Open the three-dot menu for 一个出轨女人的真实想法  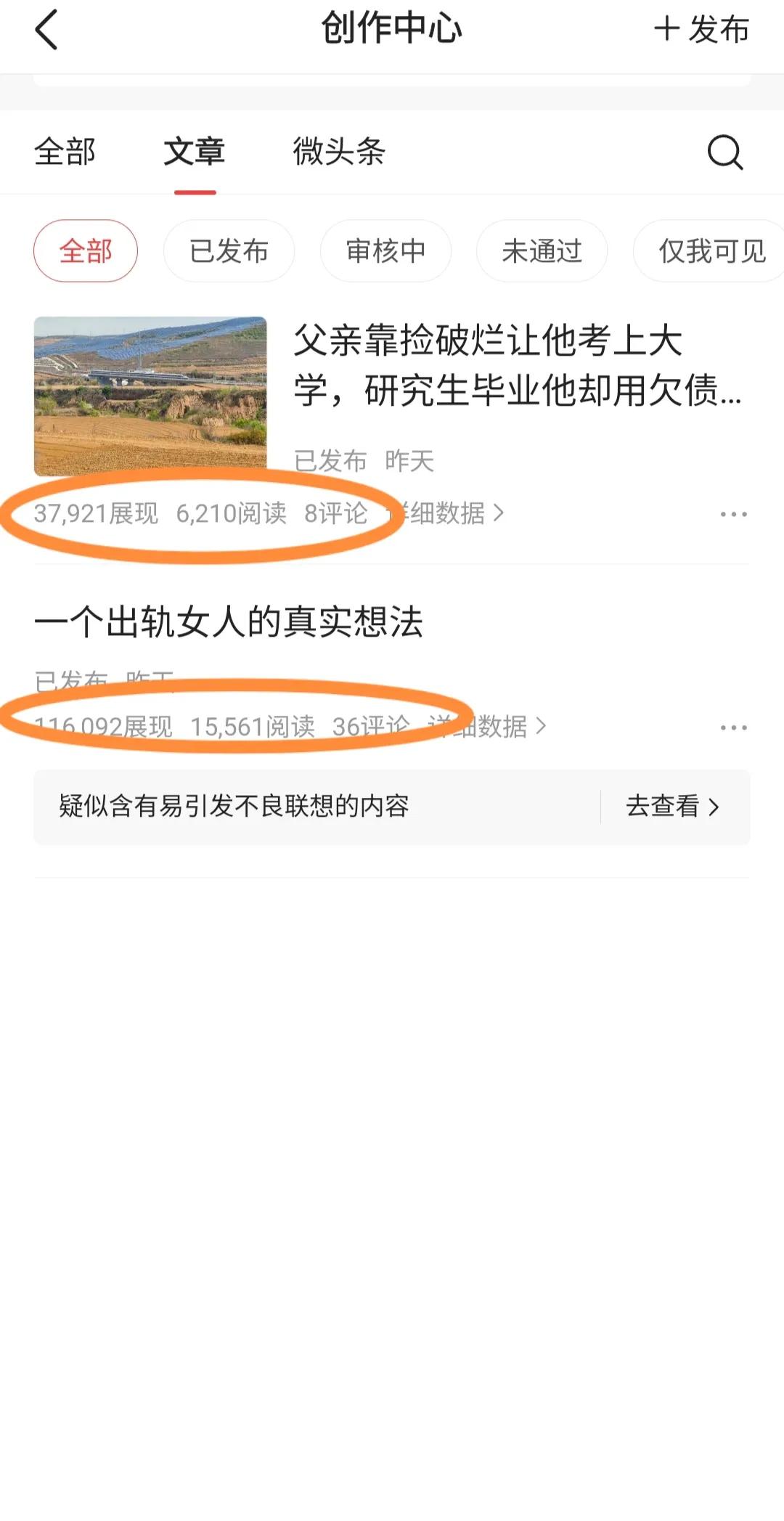(x=732, y=726)
